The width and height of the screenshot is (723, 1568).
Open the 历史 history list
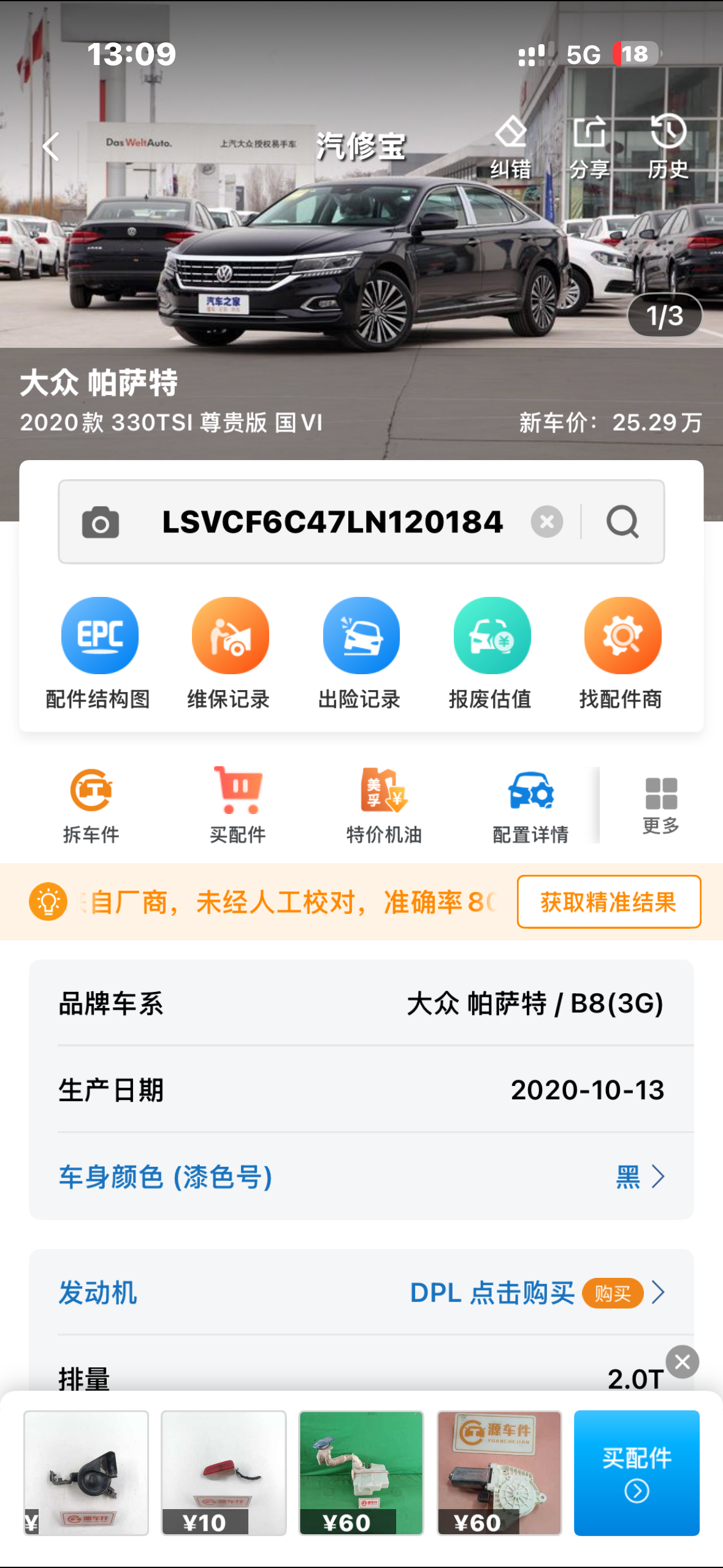pos(668,147)
